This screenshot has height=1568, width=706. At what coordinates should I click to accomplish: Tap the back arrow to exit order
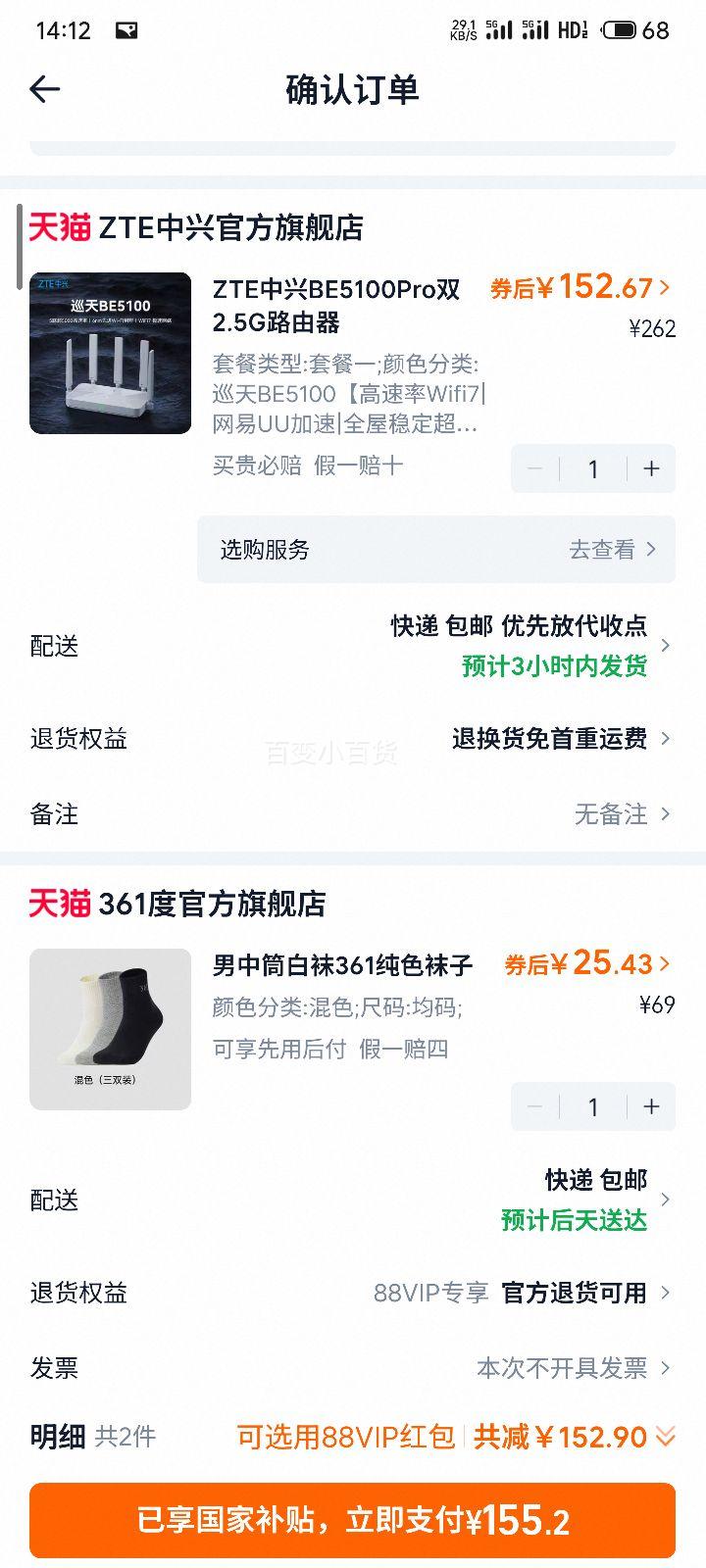click(45, 89)
